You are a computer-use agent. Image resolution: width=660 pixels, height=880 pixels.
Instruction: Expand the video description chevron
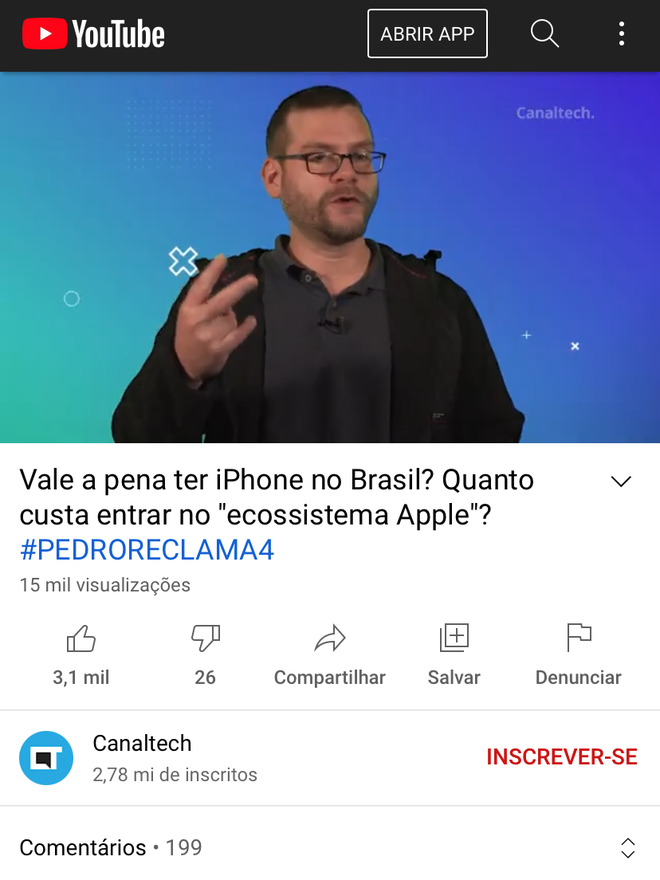621,482
